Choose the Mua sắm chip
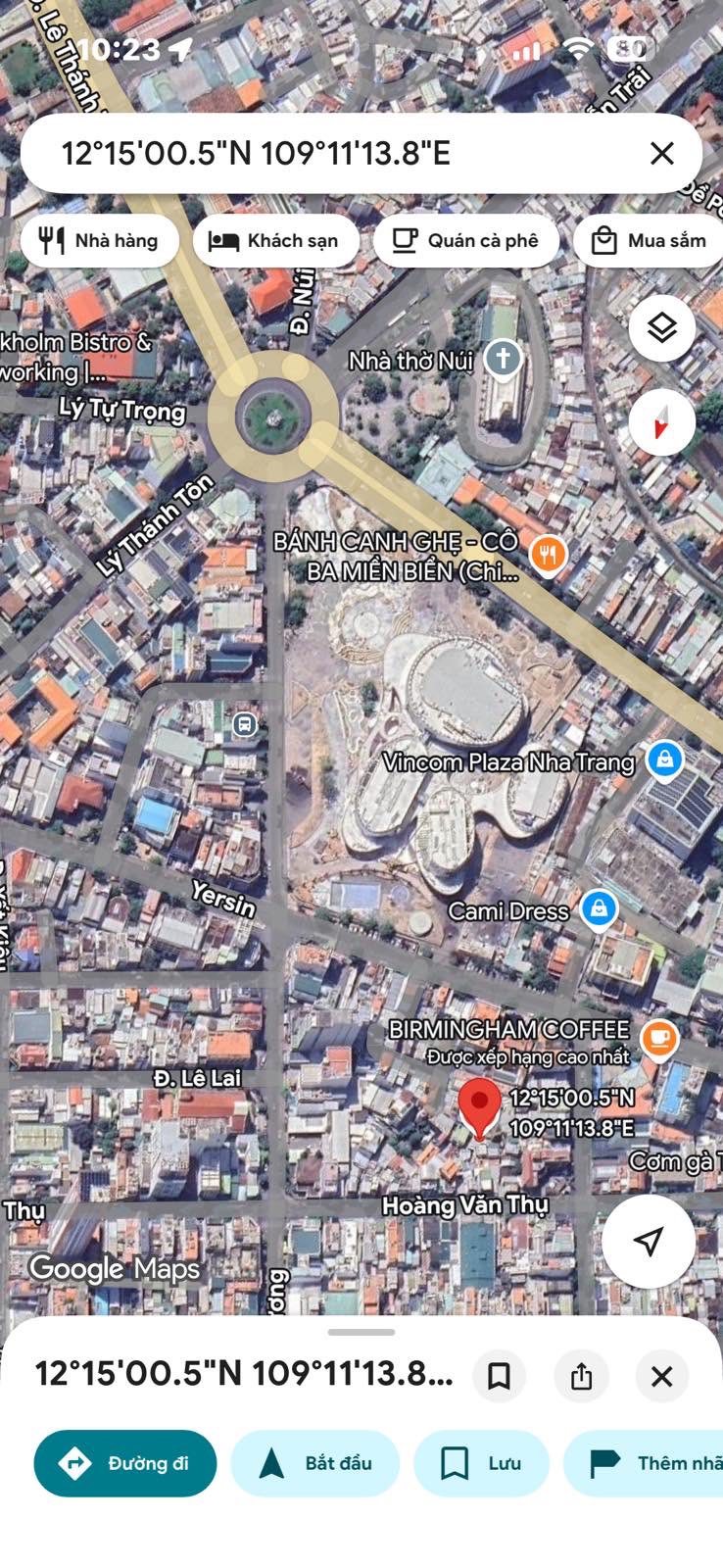Screen dimensions: 723x1568 click(649, 240)
